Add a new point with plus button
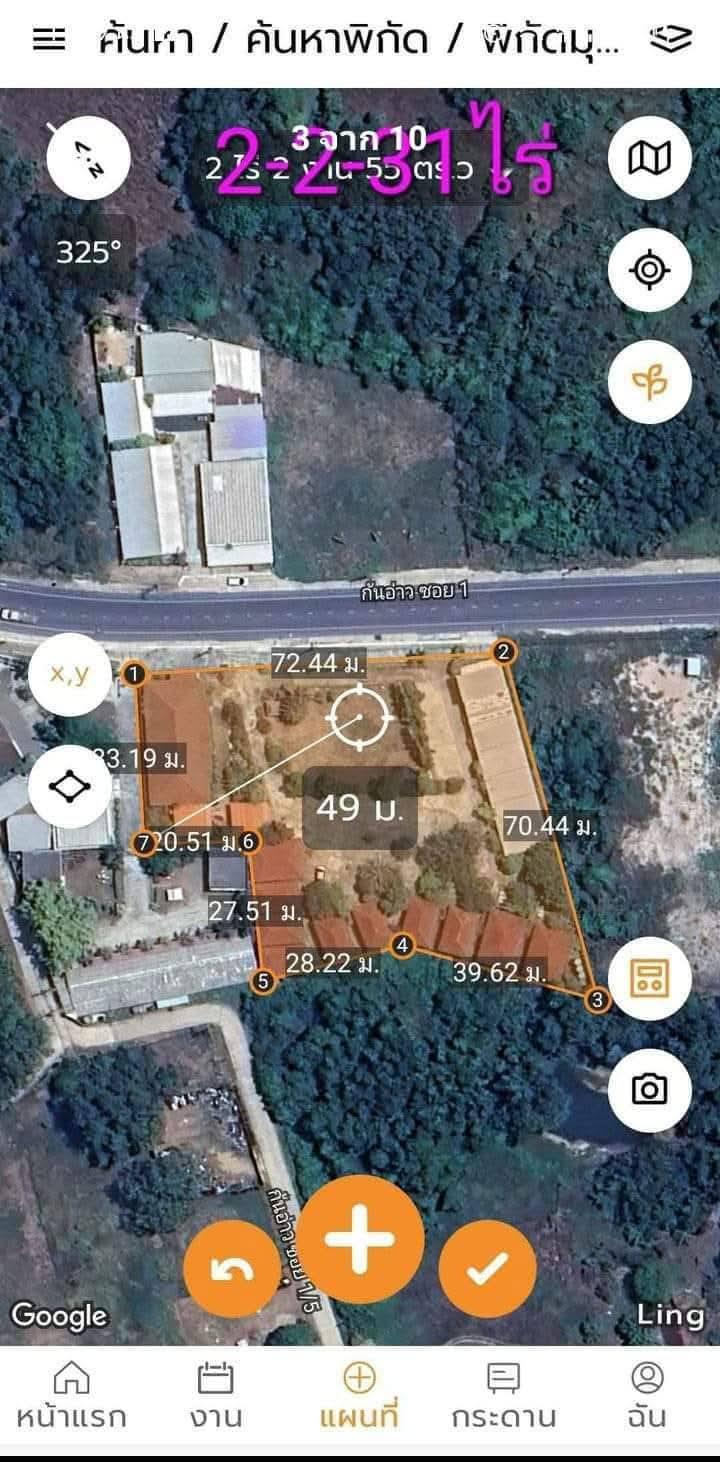720x1462 pixels. coord(360,1239)
